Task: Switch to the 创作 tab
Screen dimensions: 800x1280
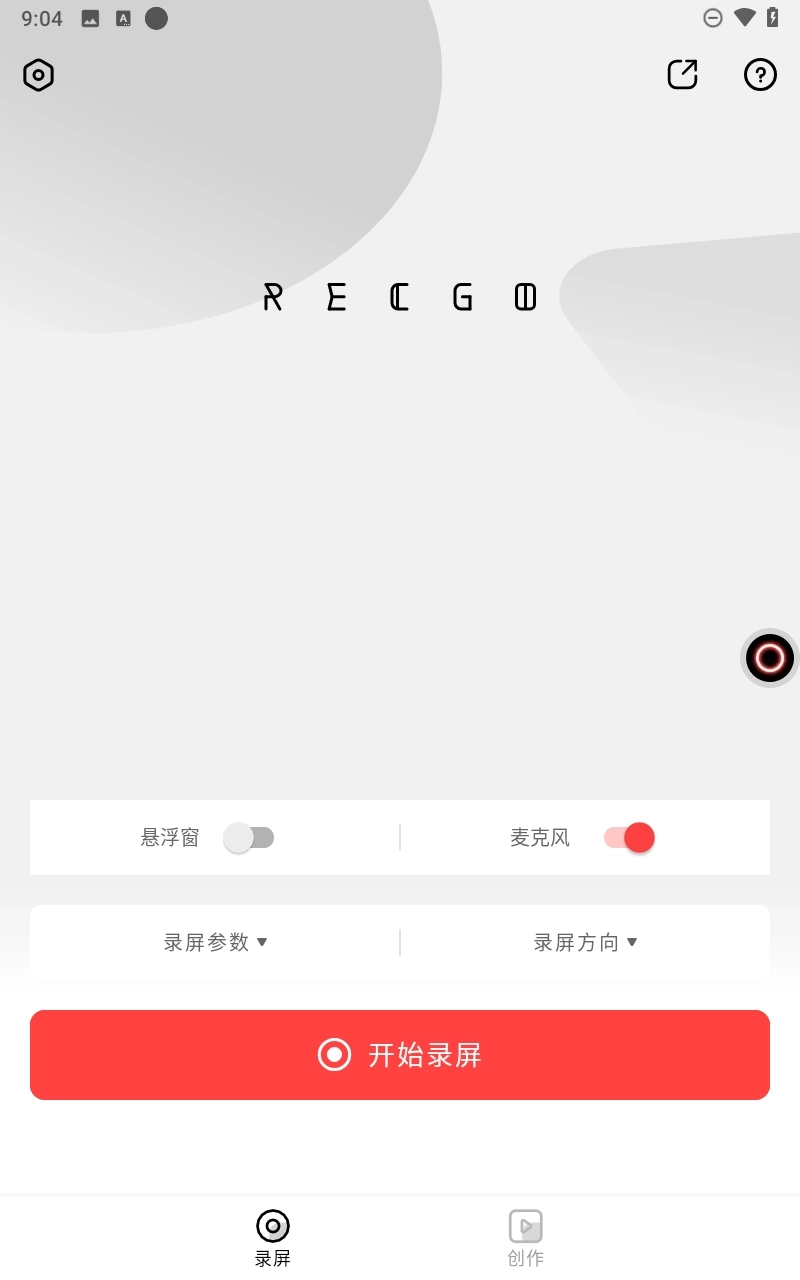Action: 526,1238
